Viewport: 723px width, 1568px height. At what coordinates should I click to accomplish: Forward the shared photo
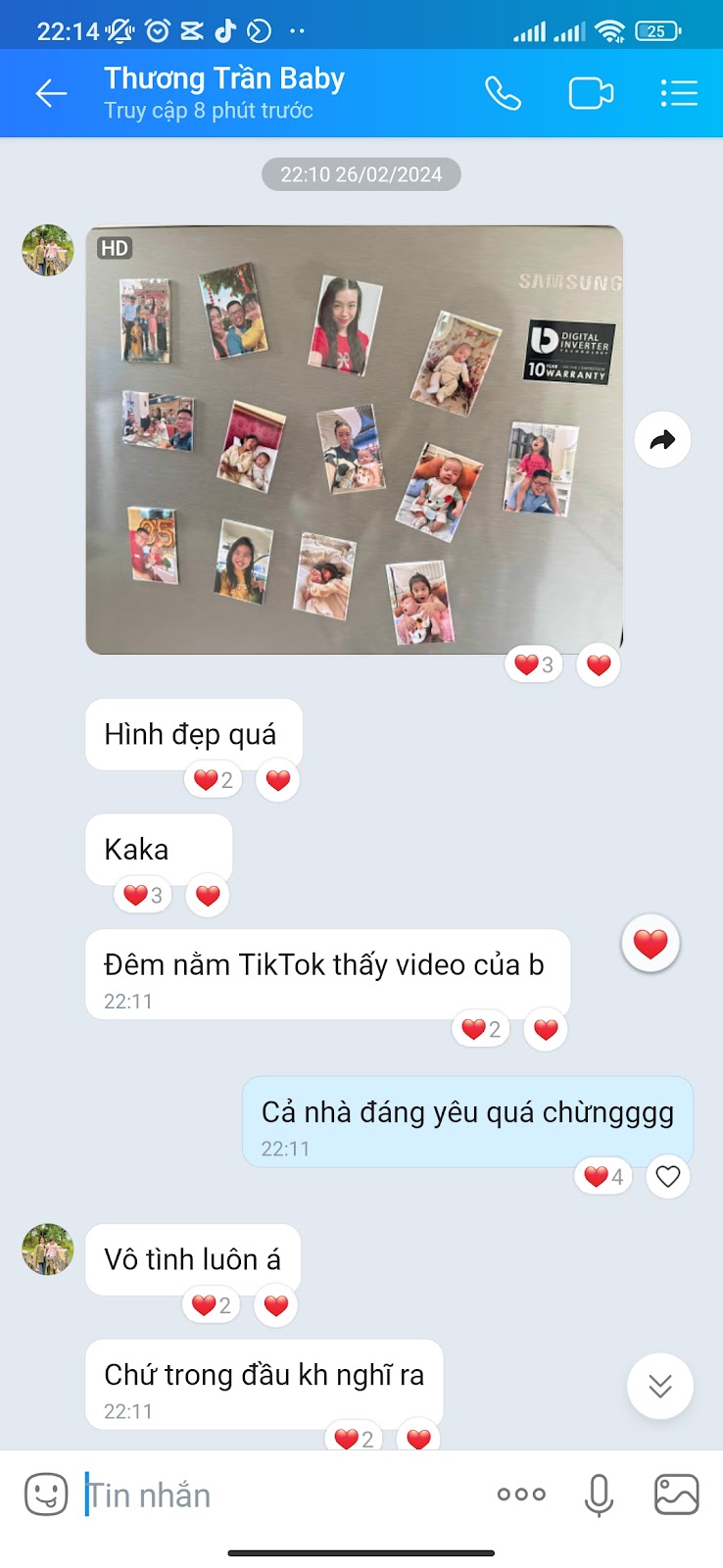click(662, 440)
